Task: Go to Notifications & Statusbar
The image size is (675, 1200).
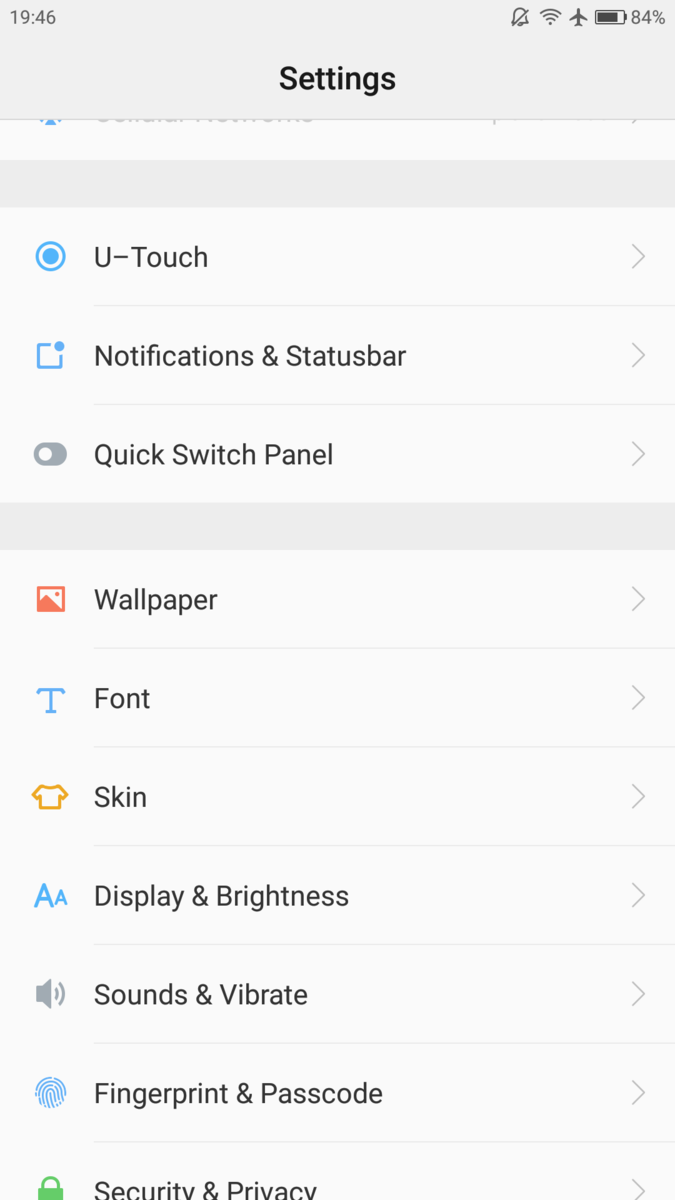Action: 337,356
